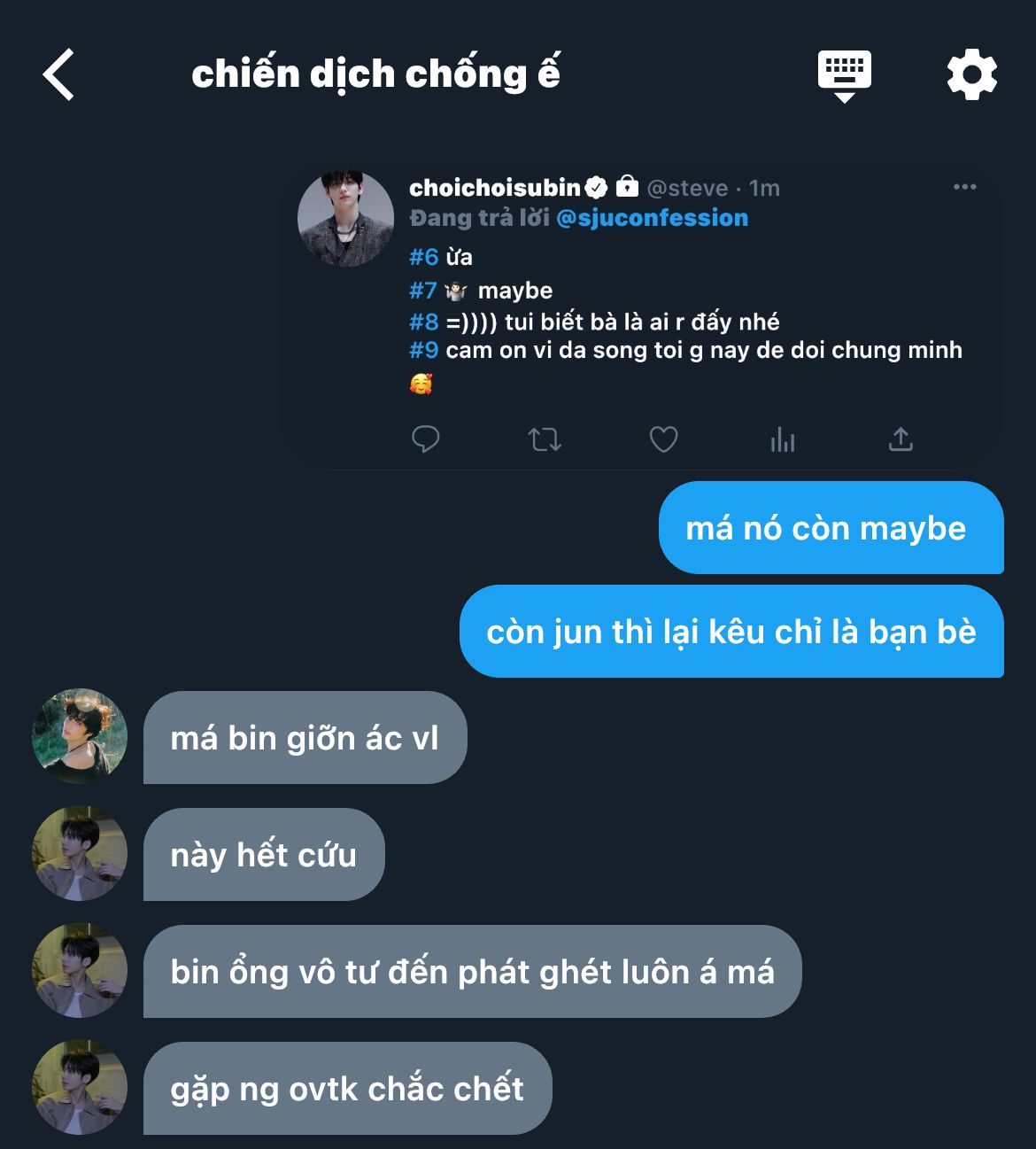View analytics of the shared tweet

tap(782, 439)
